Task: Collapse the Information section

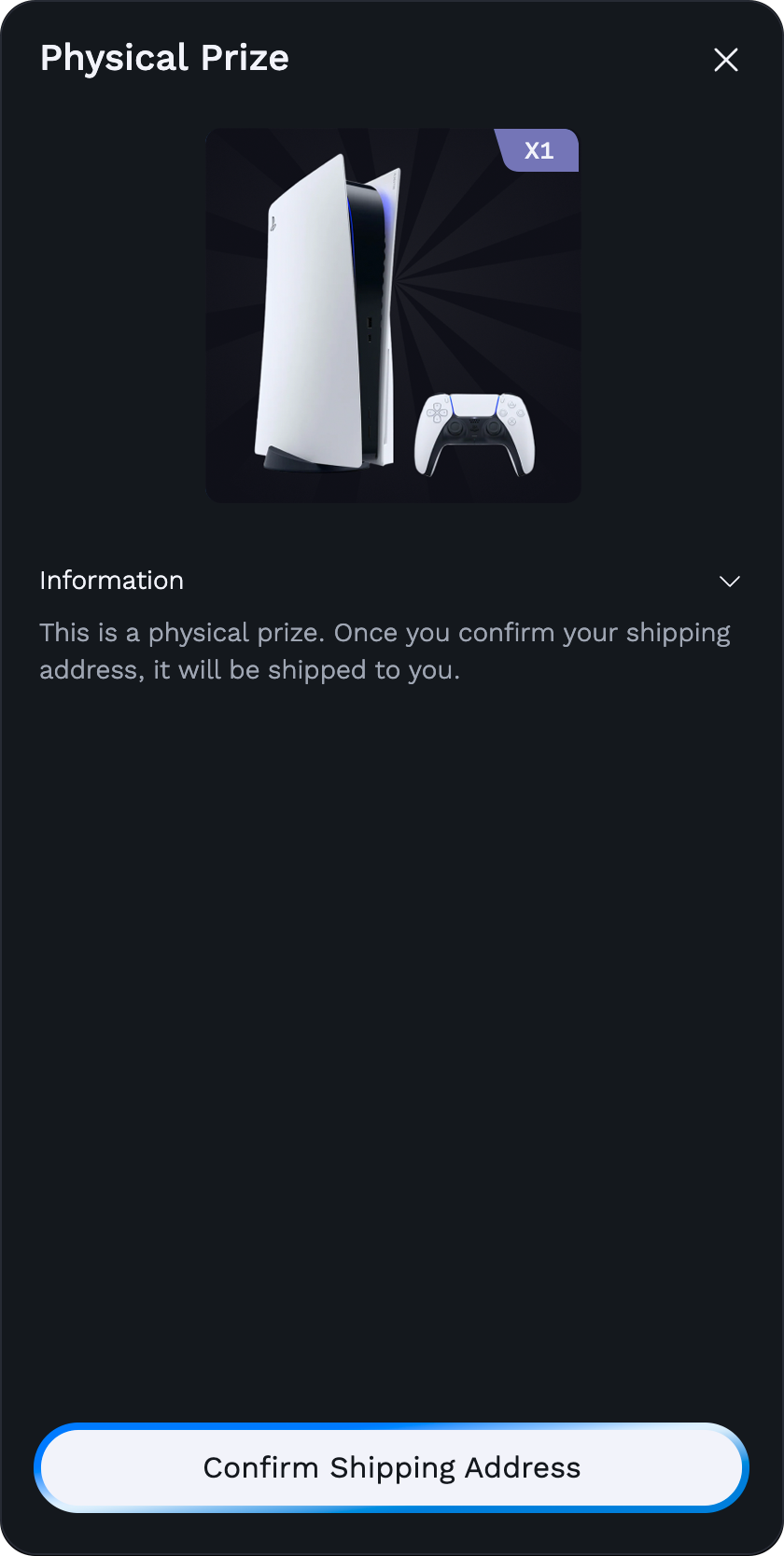Action: pos(729,582)
